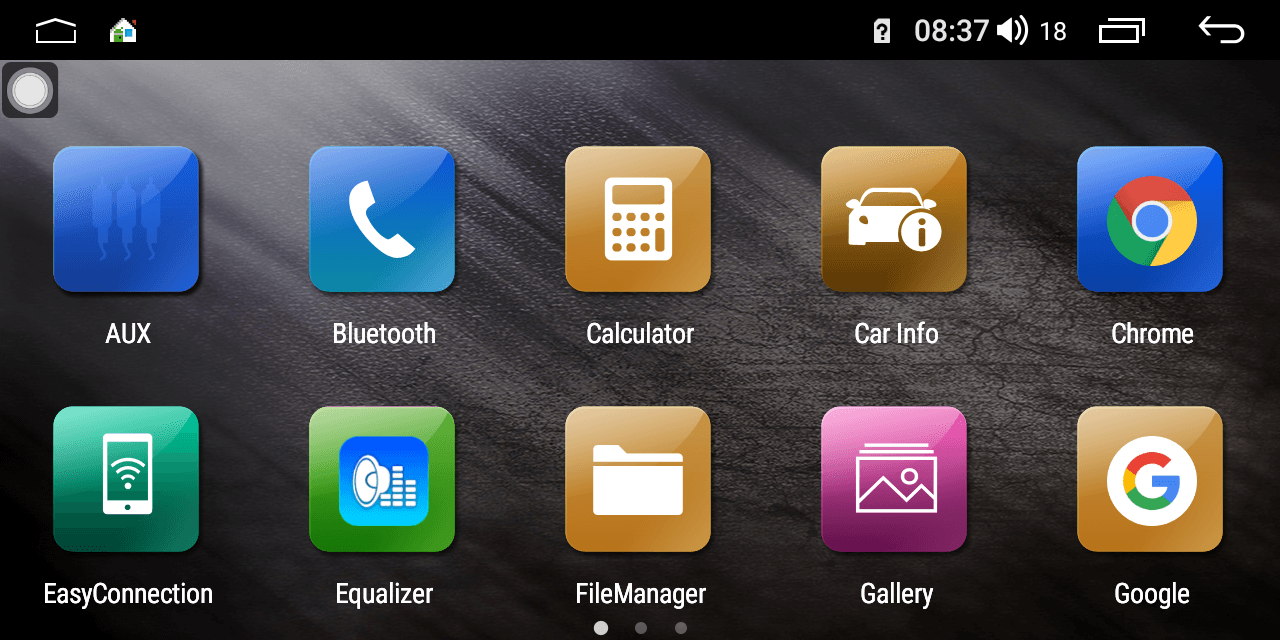
Task: Open the EasyConnection app
Action: pyautogui.click(x=126, y=479)
